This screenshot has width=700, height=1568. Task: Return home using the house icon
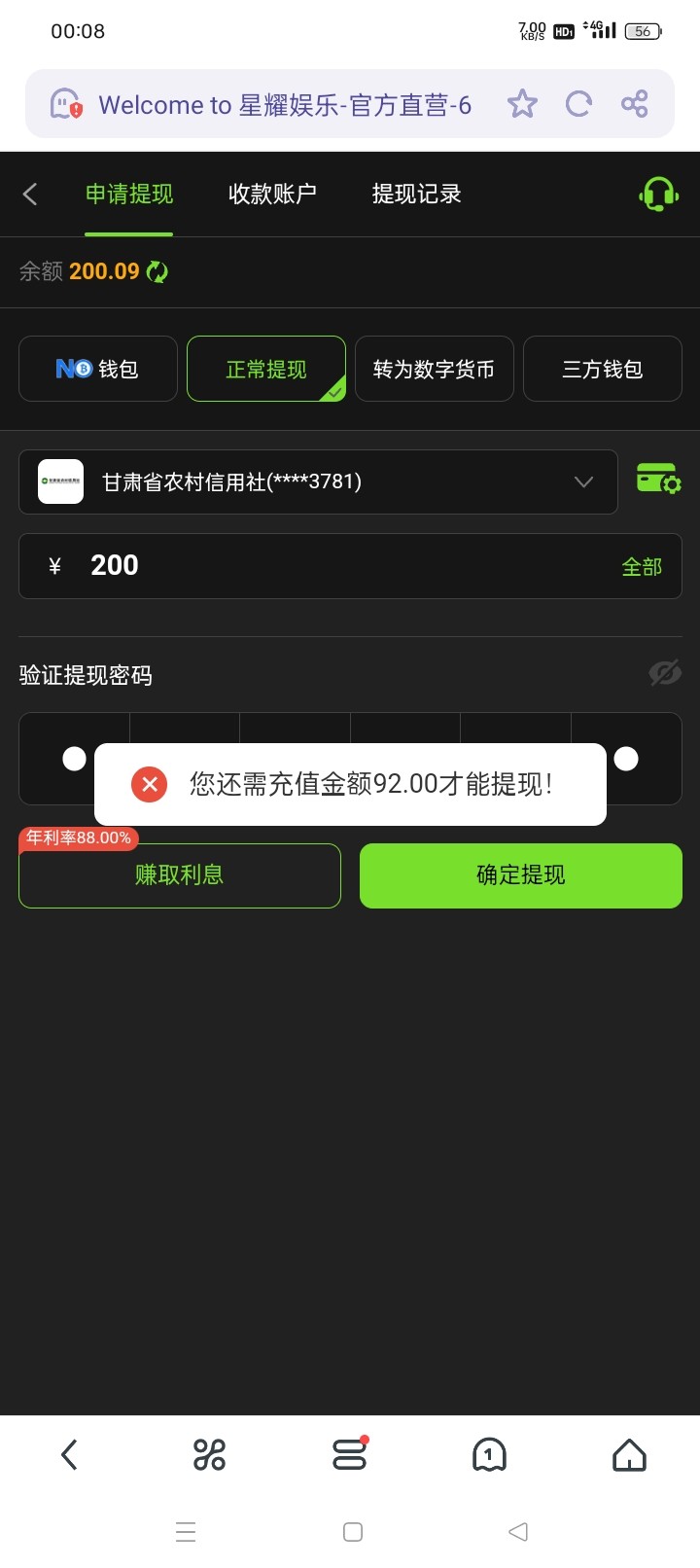coord(629,1455)
